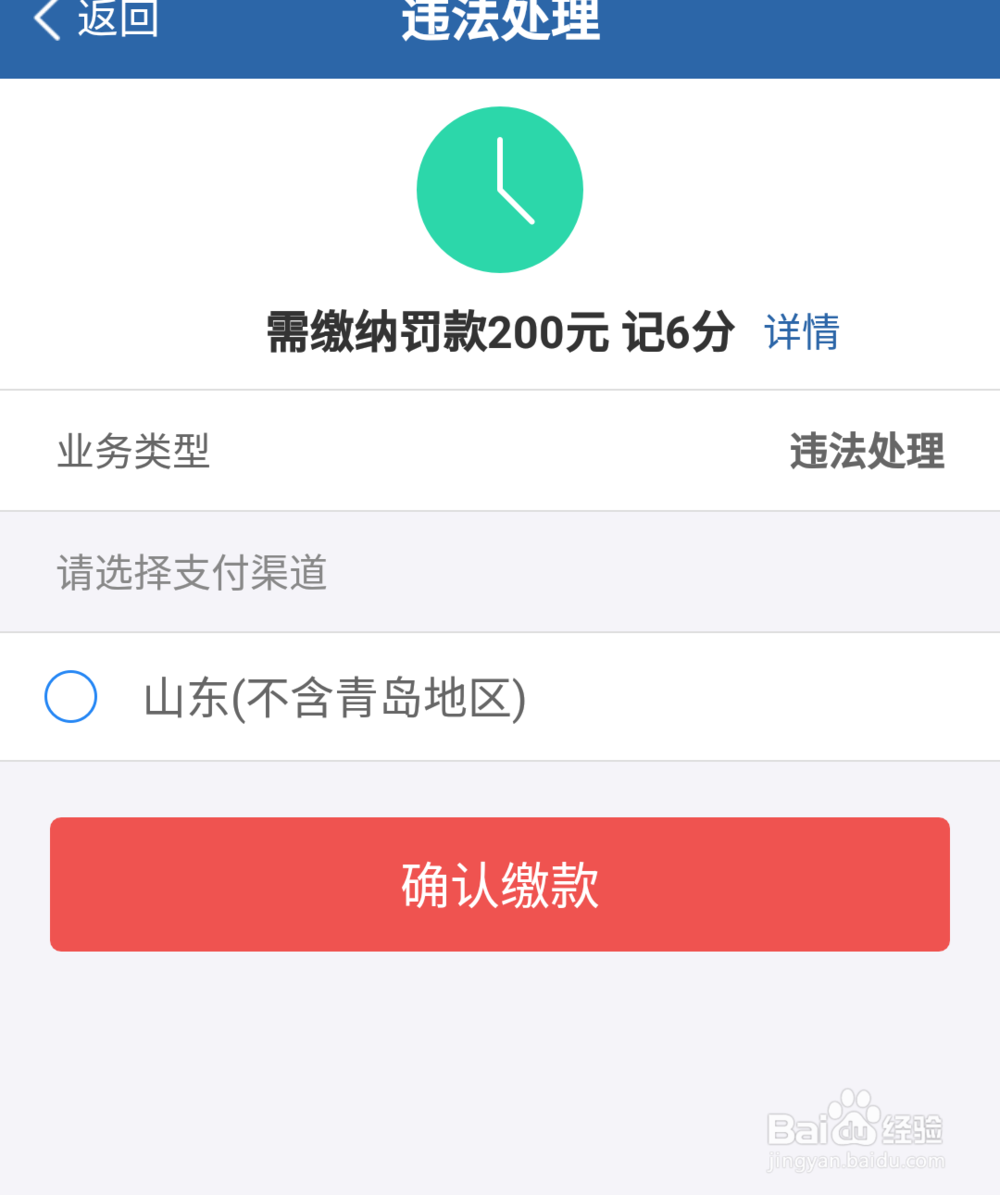This screenshot has width=1000, height=1195.
Task: Click the red payment confirmation bar
Action: [x=500, y=884]
